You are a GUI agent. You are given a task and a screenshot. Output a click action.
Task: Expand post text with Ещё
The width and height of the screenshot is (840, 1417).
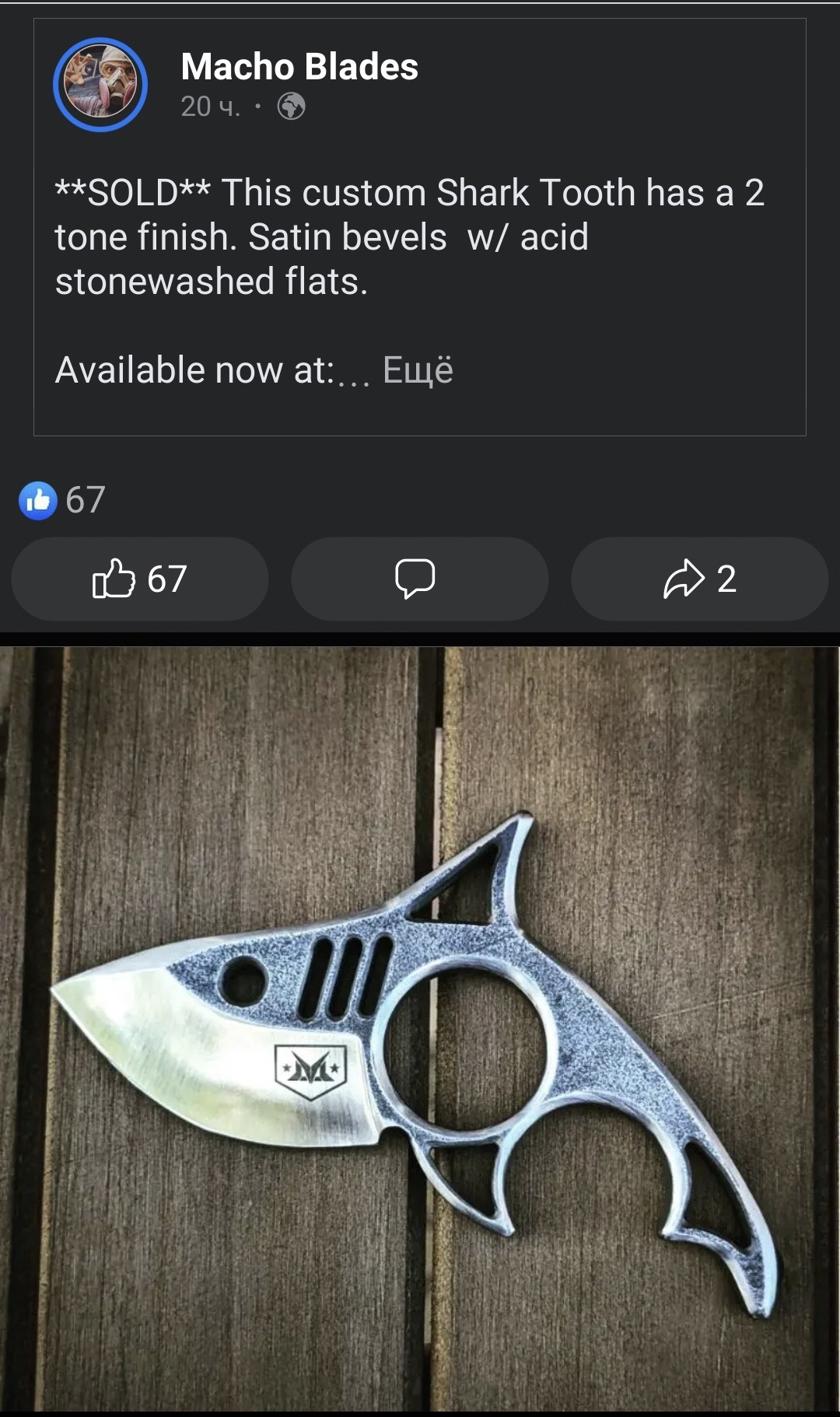point(418,370)
